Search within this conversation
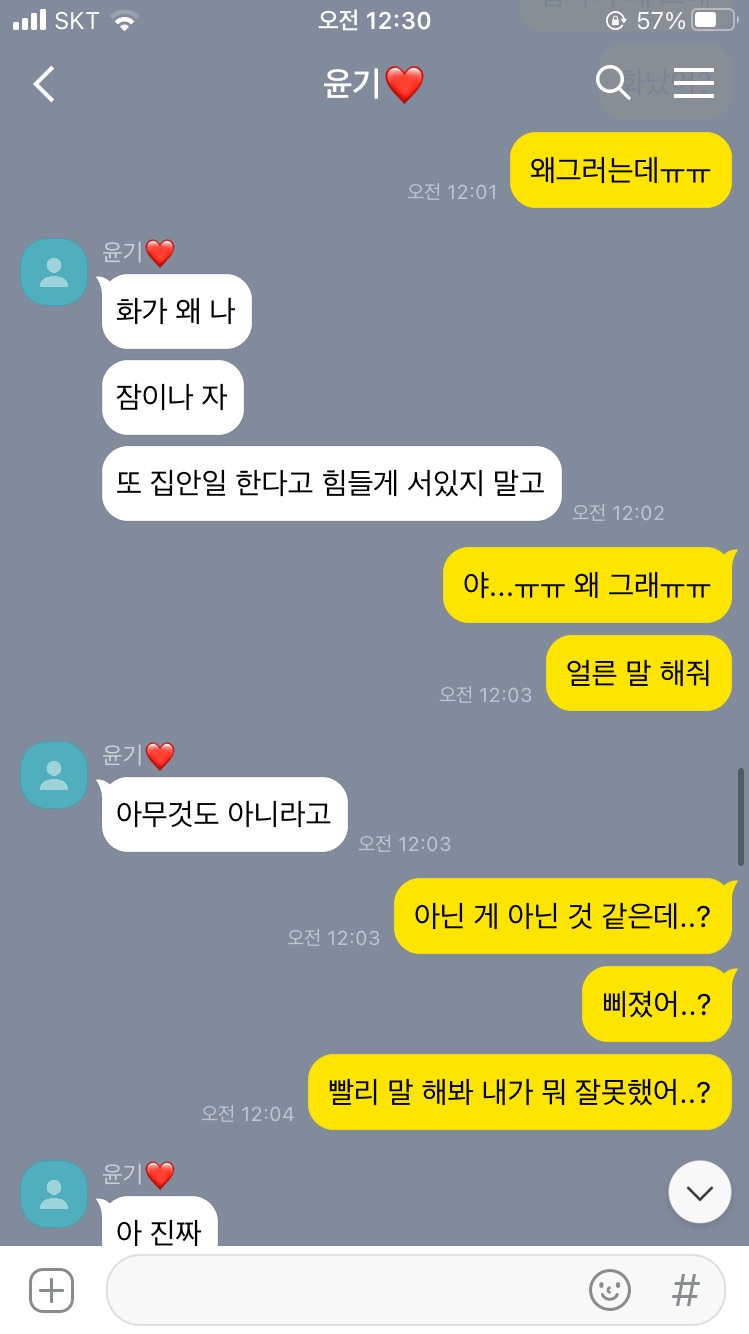 click(612, 83)
